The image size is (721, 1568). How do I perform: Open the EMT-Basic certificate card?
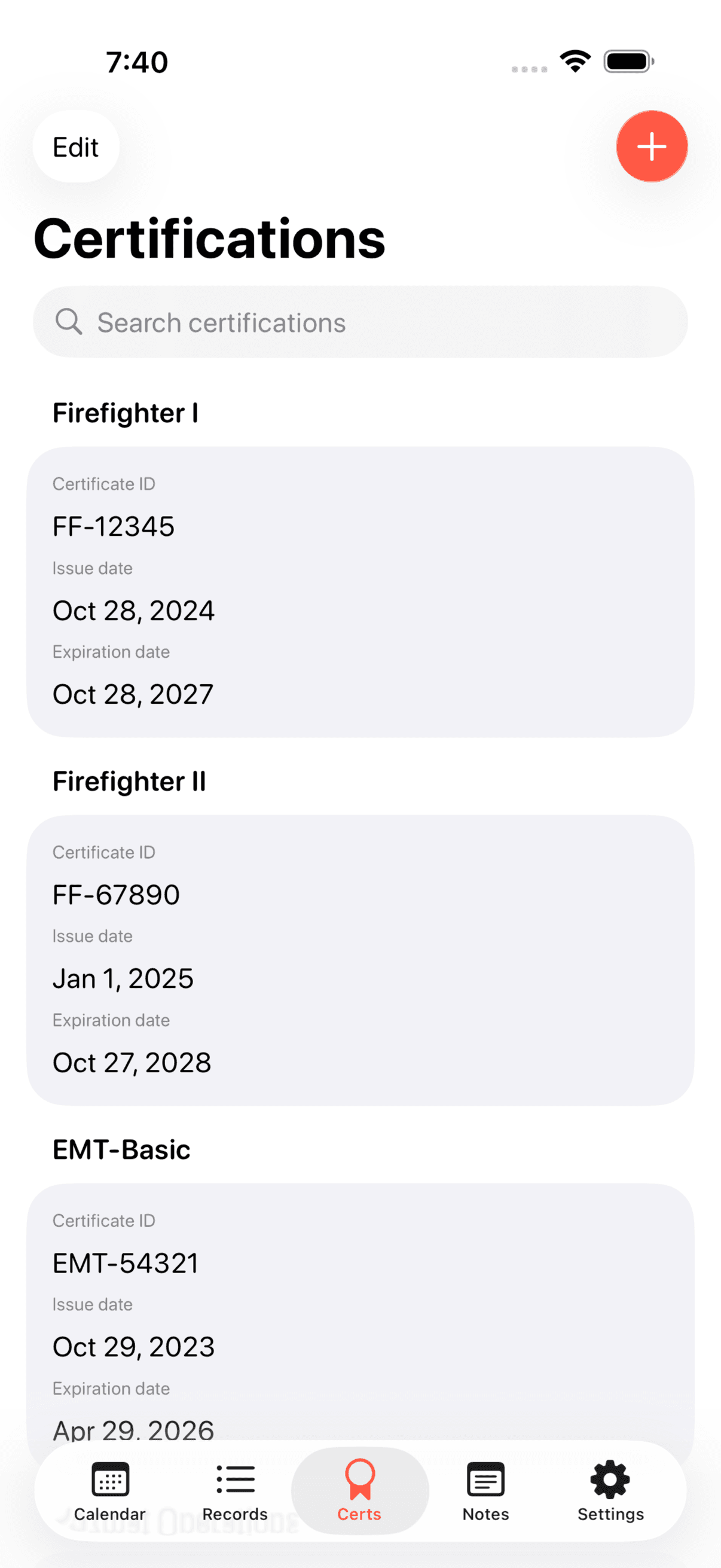(x=360, y=1308)
